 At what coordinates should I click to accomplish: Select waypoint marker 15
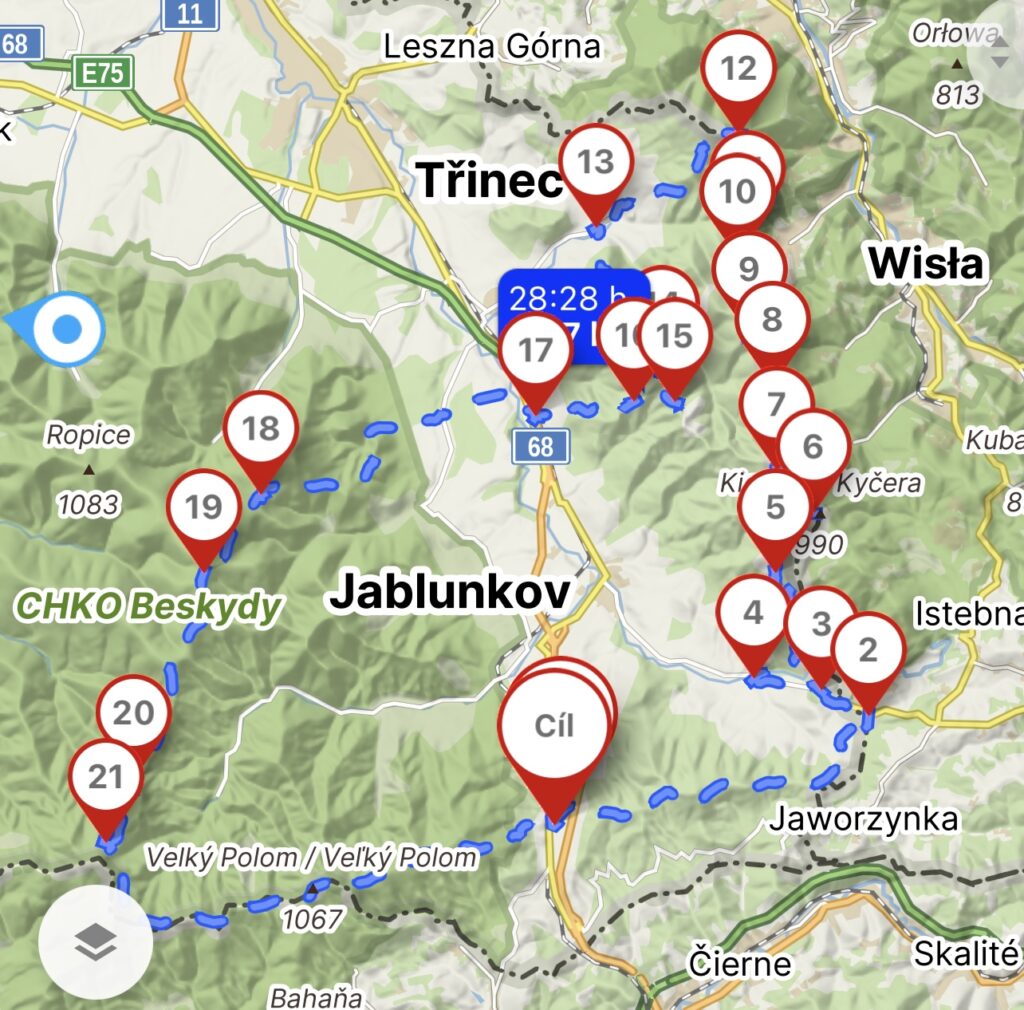(x=675, y=336)
